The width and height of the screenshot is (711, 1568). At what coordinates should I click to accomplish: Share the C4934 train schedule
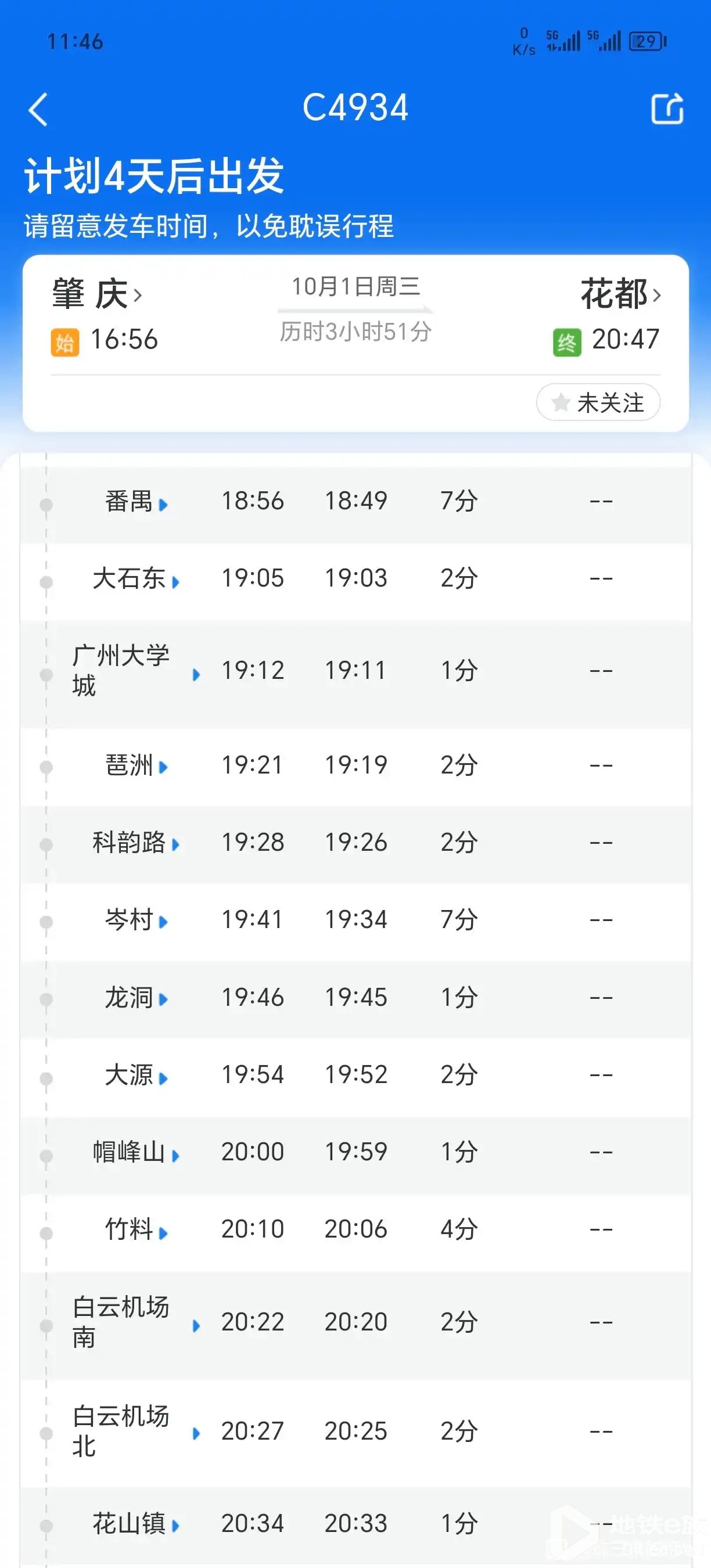pyautogui.click(x=667, y=109)
